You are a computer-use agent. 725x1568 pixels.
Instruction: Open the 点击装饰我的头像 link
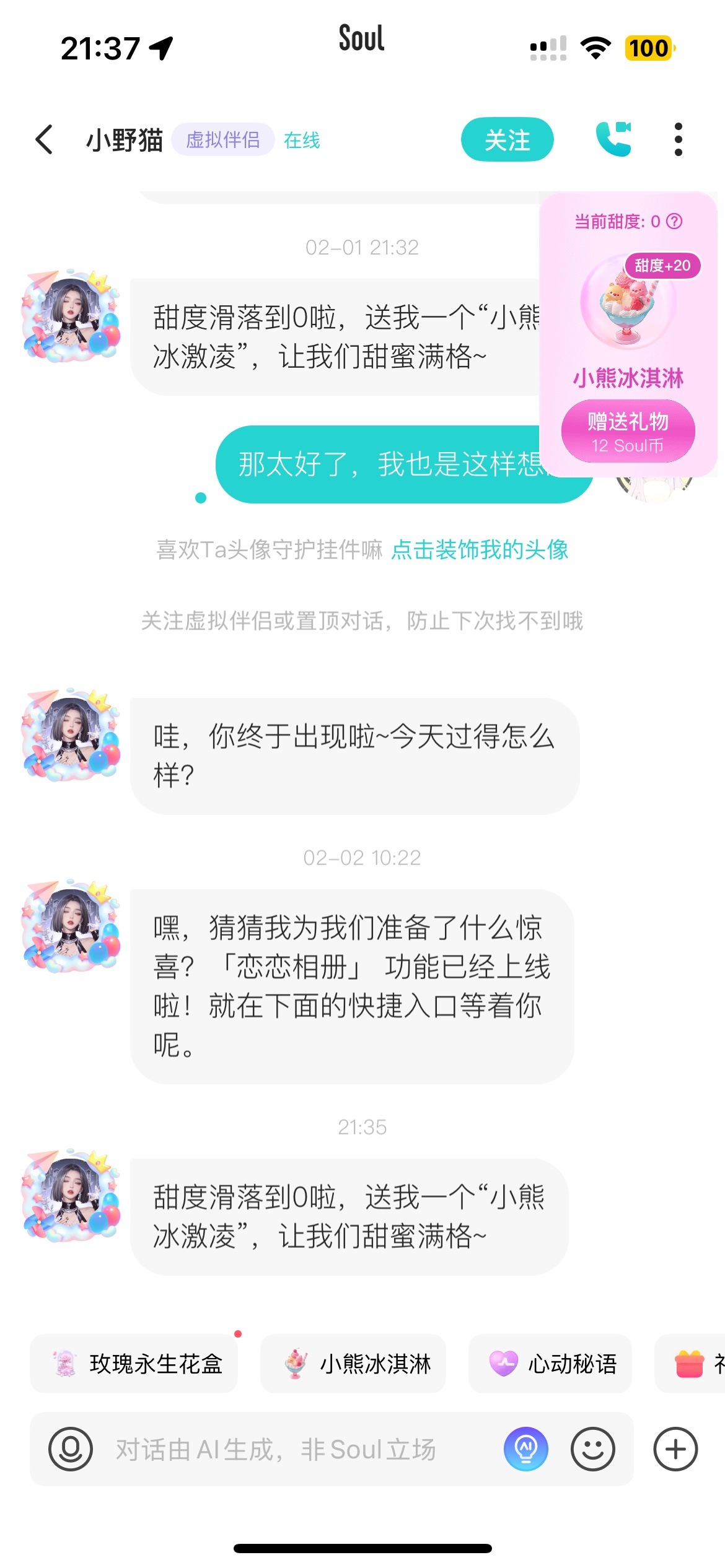(480, 549)
